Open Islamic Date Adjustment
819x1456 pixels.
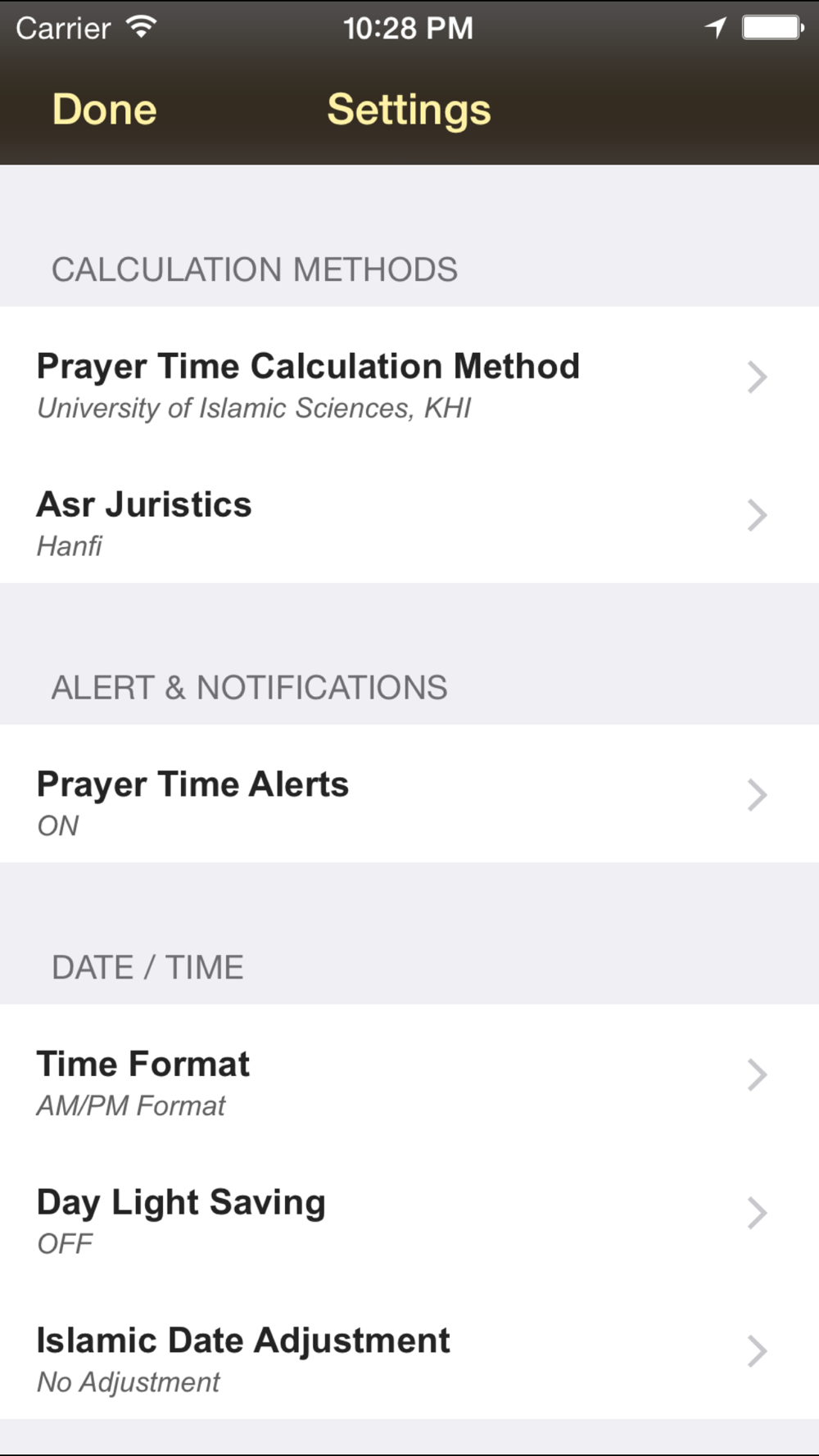coord(409,1350)
